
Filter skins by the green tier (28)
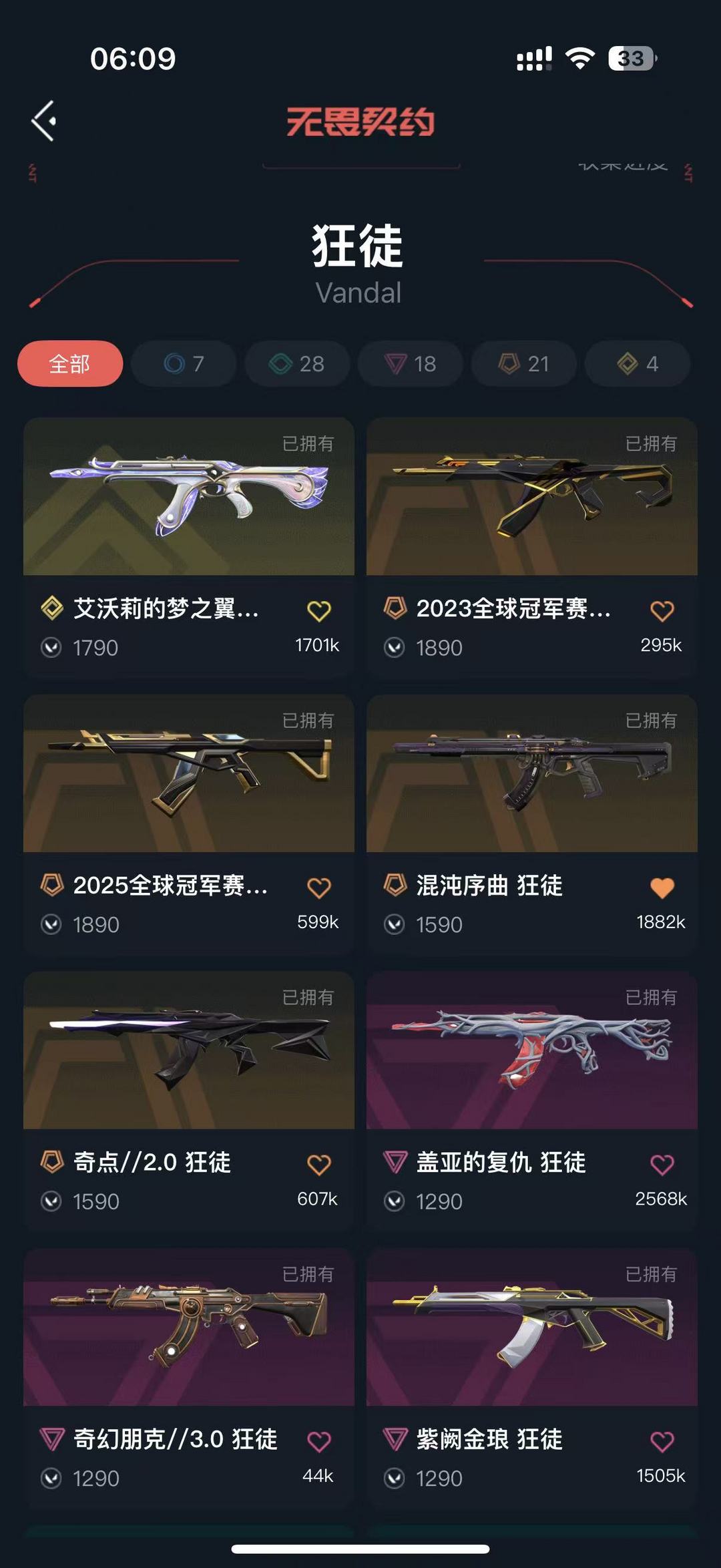(x=297, y=364)
